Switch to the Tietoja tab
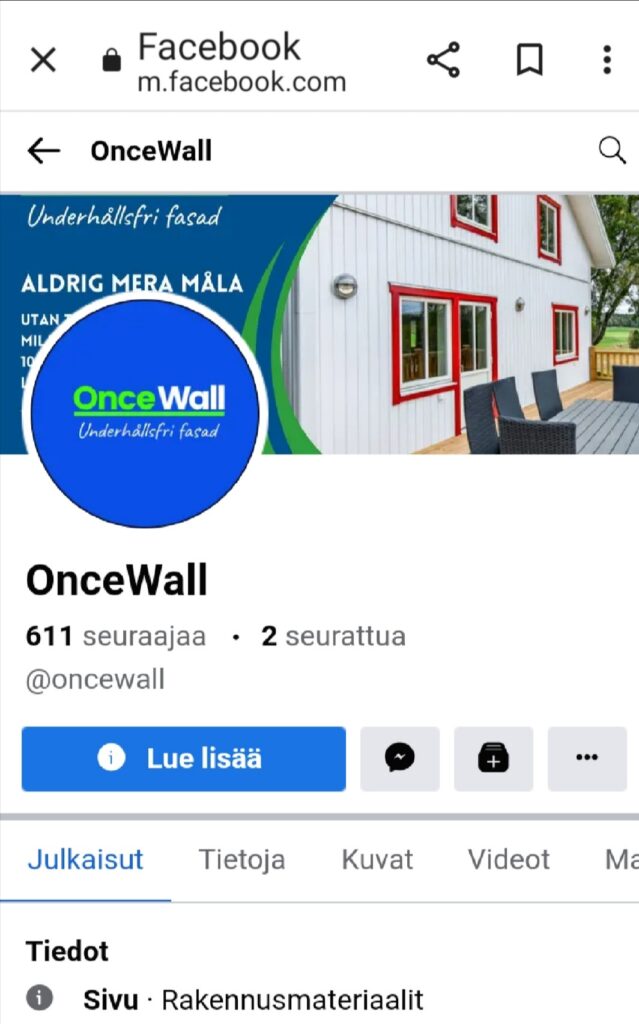The height and width of the screenshot is (1024, 639). pyautogui.click(x=241, y=859)
